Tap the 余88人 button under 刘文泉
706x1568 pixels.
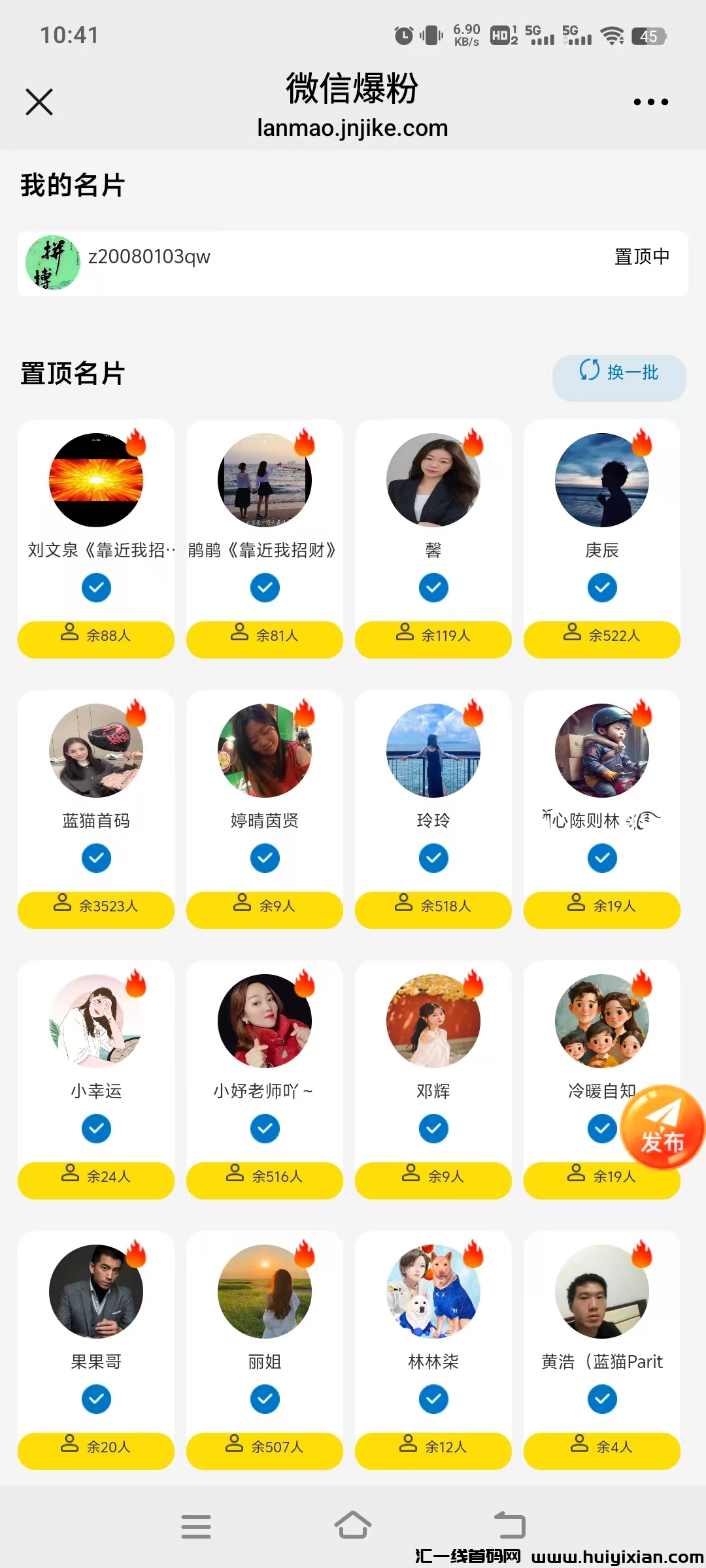[96, 636]
